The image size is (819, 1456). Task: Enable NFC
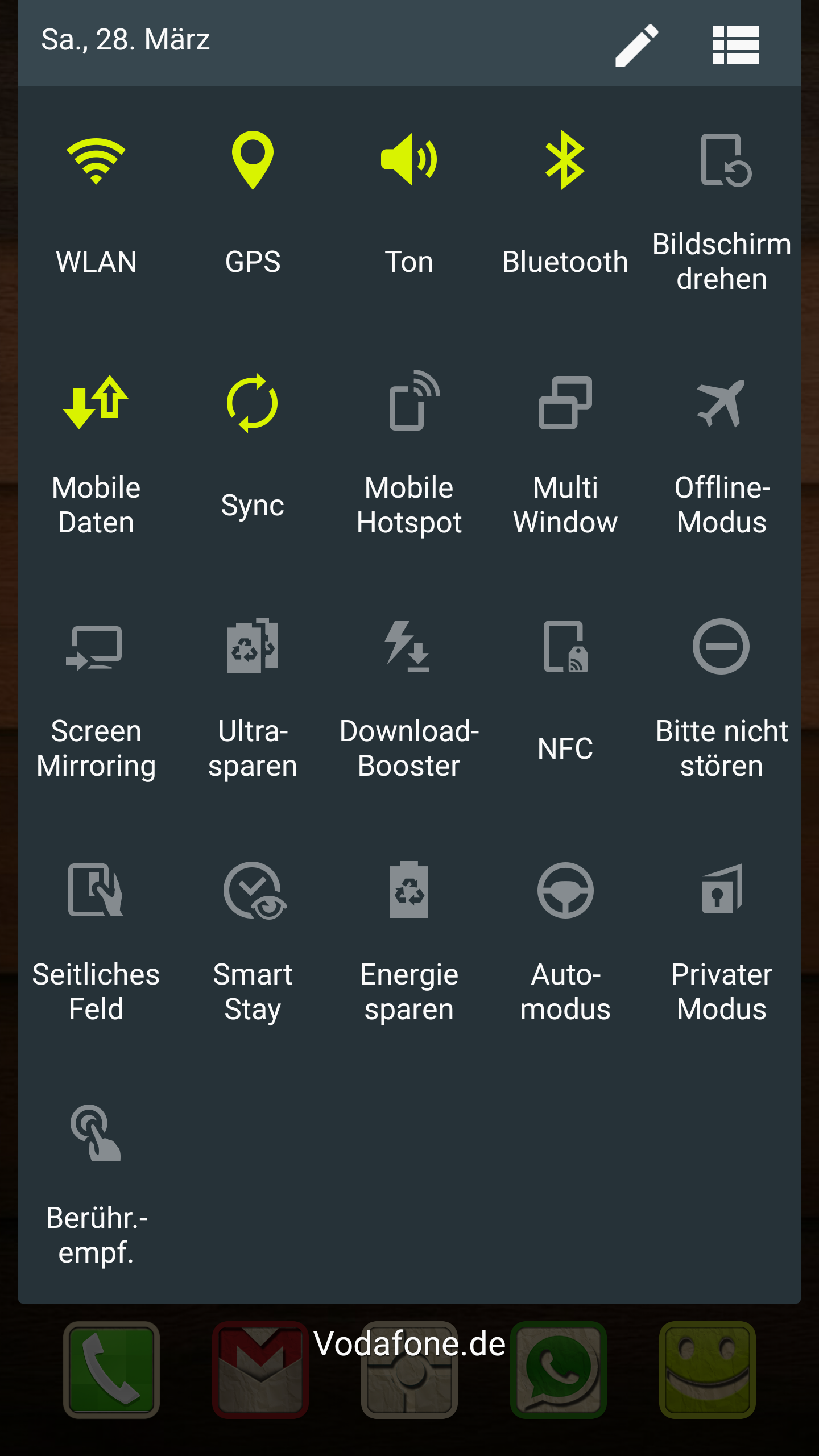565,647
